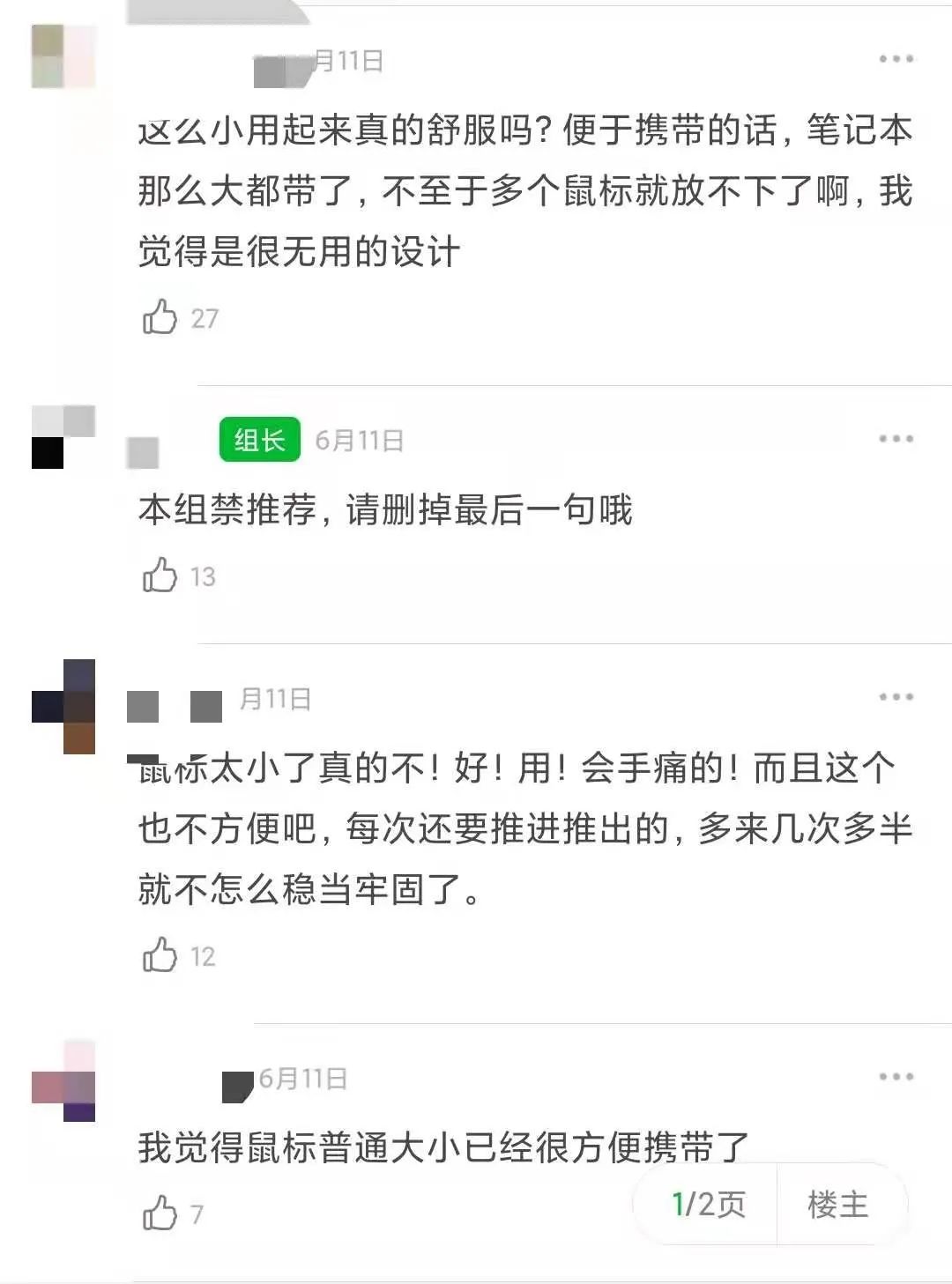Open more options on the 27-like comment
Screen dimensions: 952x1284
point(896,59)
